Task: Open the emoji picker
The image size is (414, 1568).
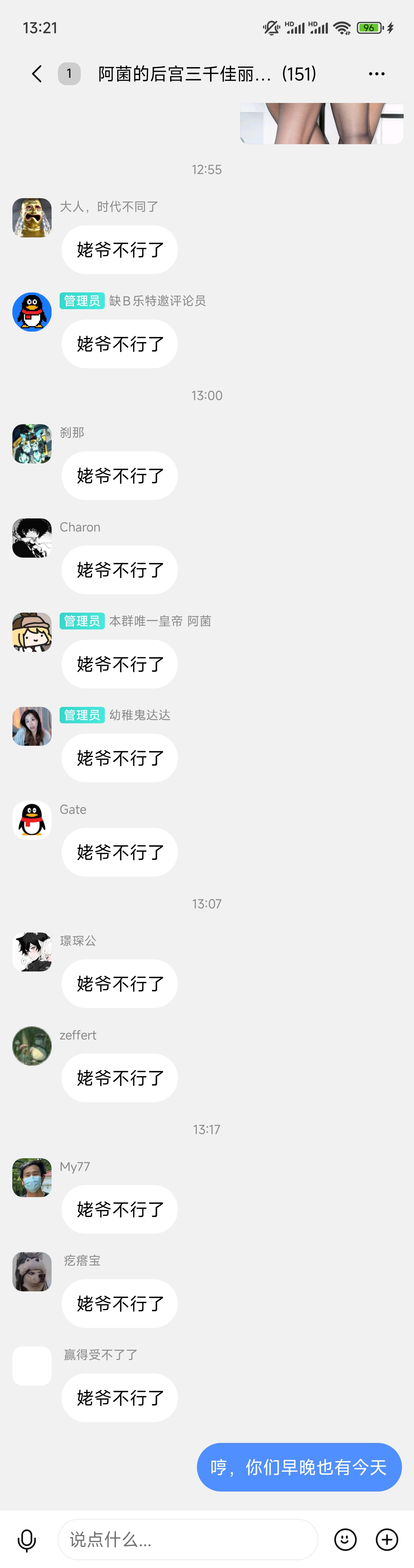Action: (x=345, y=1539)
